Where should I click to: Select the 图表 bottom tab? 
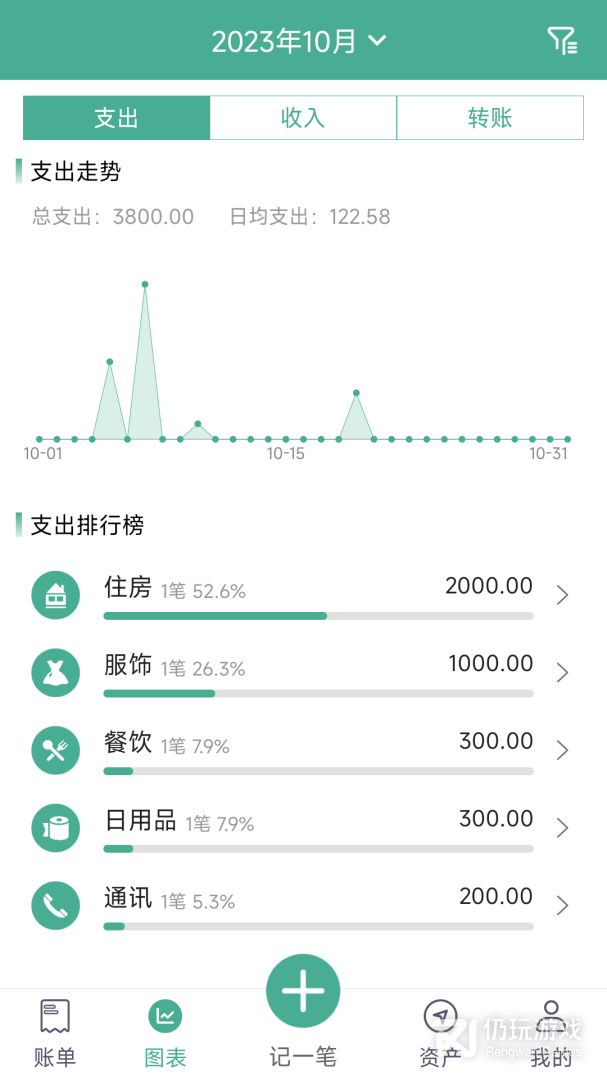pyautogui.click(x=165, y=1033)
